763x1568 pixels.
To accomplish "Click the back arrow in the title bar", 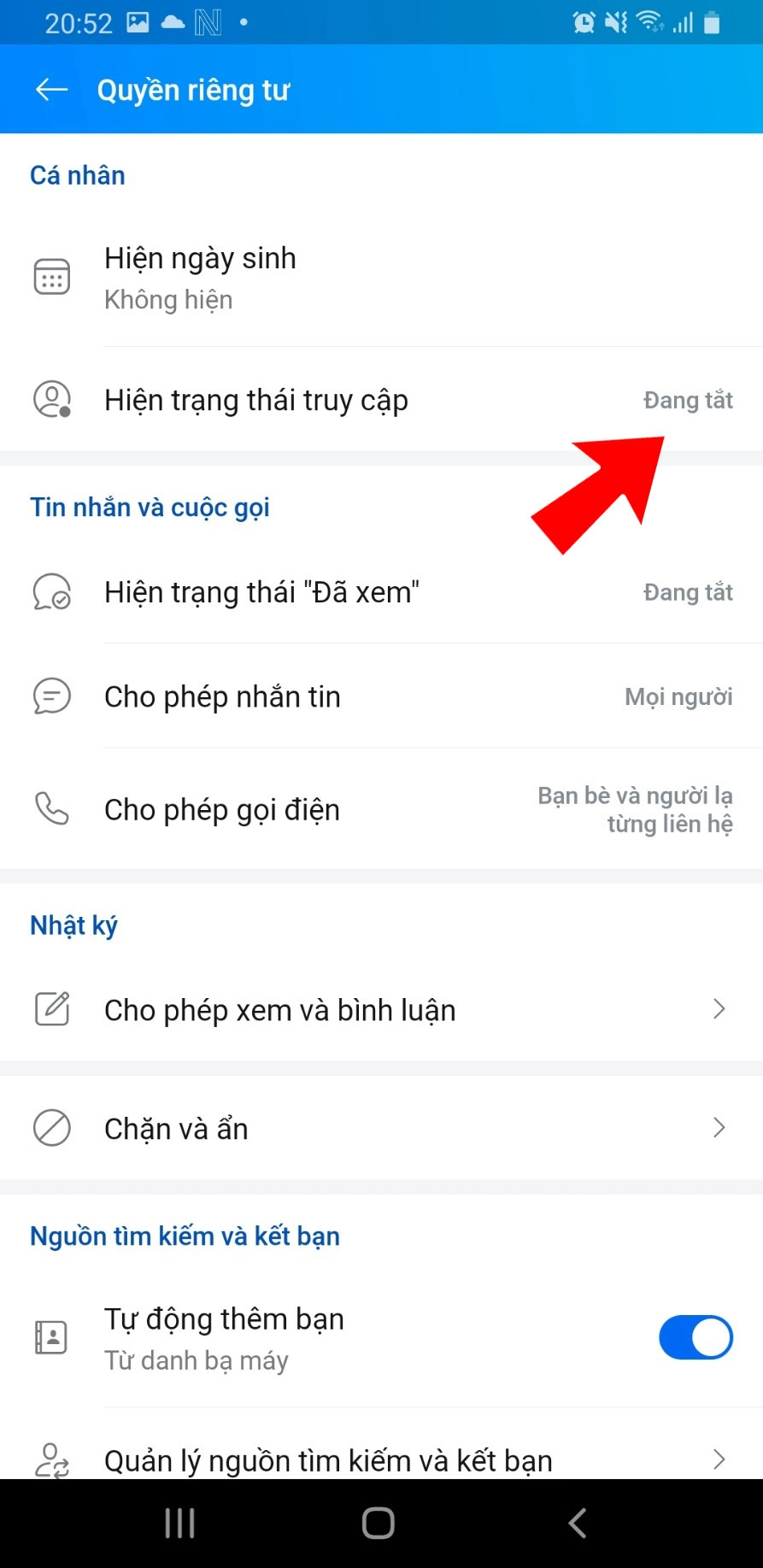I will (x=50, y=89).
